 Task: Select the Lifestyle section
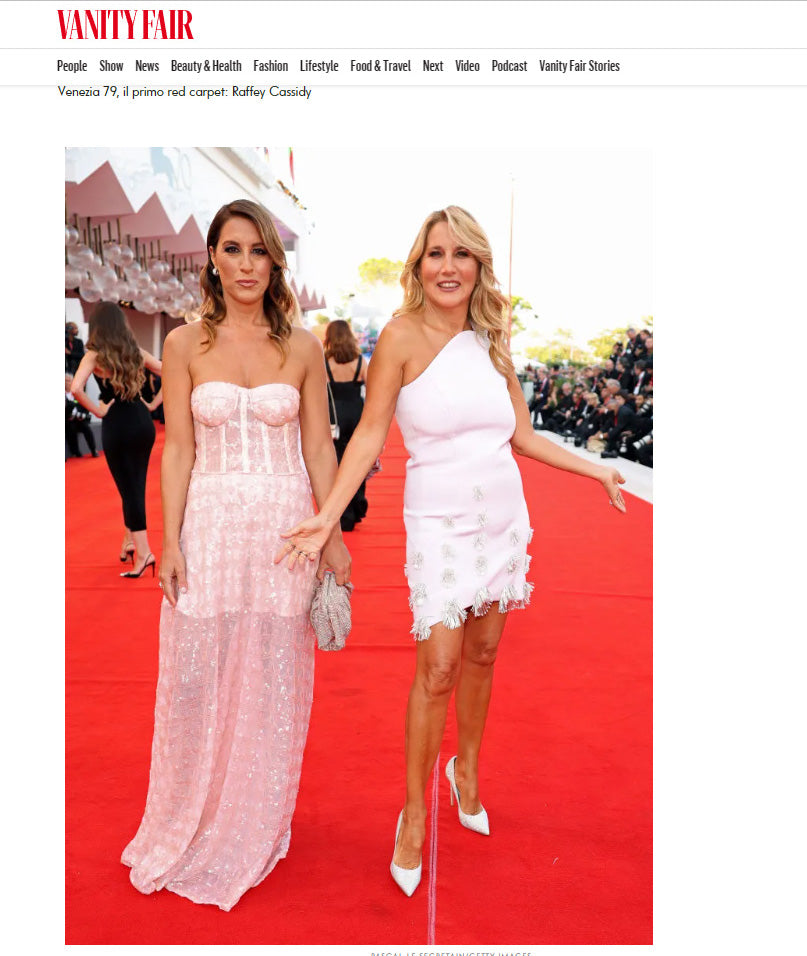pyautogui.click(x=319, y=66)
